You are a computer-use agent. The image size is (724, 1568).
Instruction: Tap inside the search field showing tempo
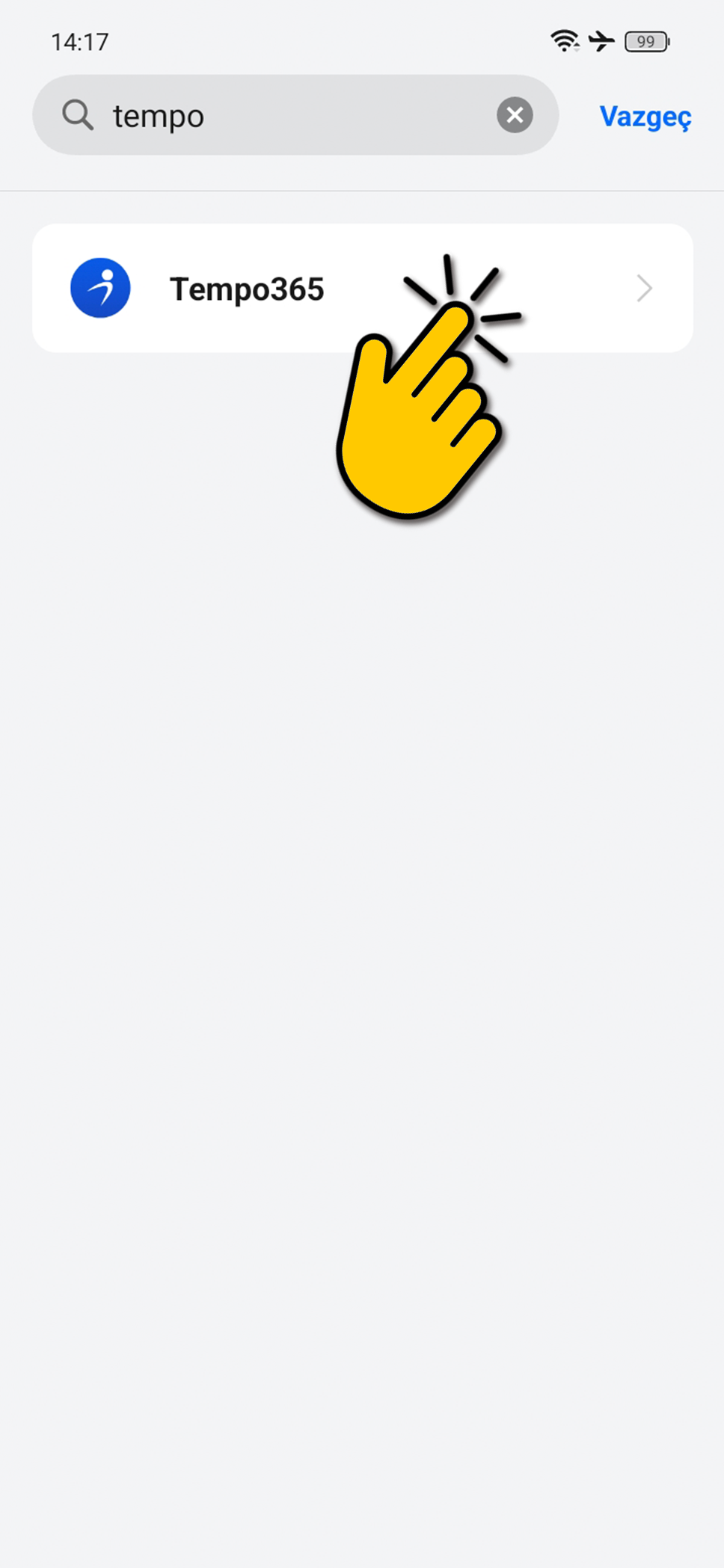(x=262, y=115)
